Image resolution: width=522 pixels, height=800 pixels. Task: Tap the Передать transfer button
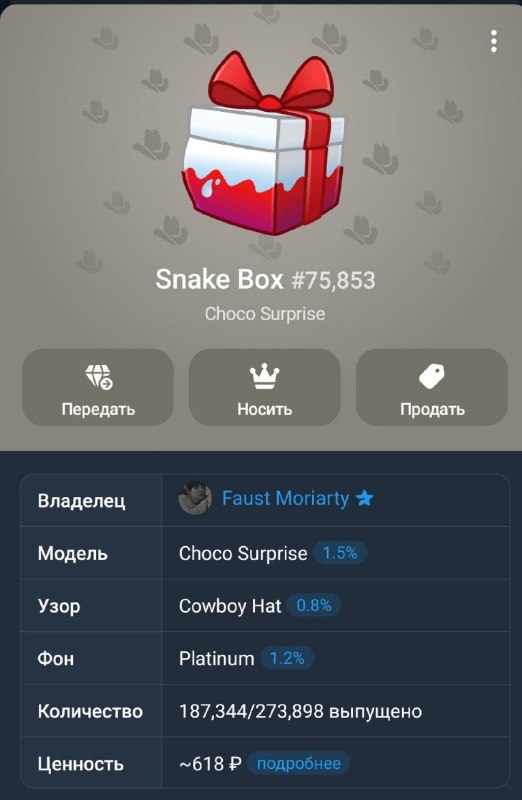98,387
